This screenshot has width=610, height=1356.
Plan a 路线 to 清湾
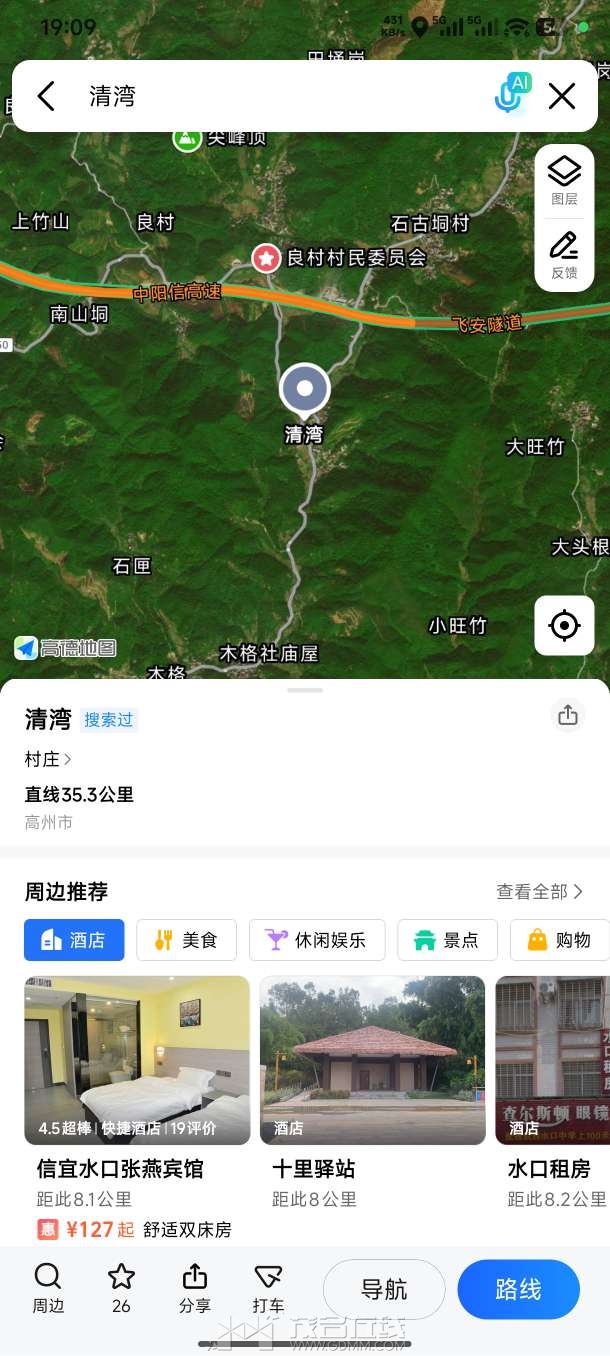pos(518,1290)
